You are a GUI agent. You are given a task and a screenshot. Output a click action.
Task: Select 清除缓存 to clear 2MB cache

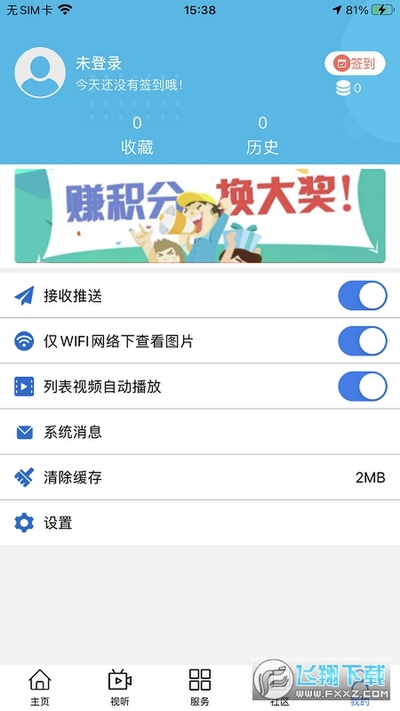tap(200, 477)
